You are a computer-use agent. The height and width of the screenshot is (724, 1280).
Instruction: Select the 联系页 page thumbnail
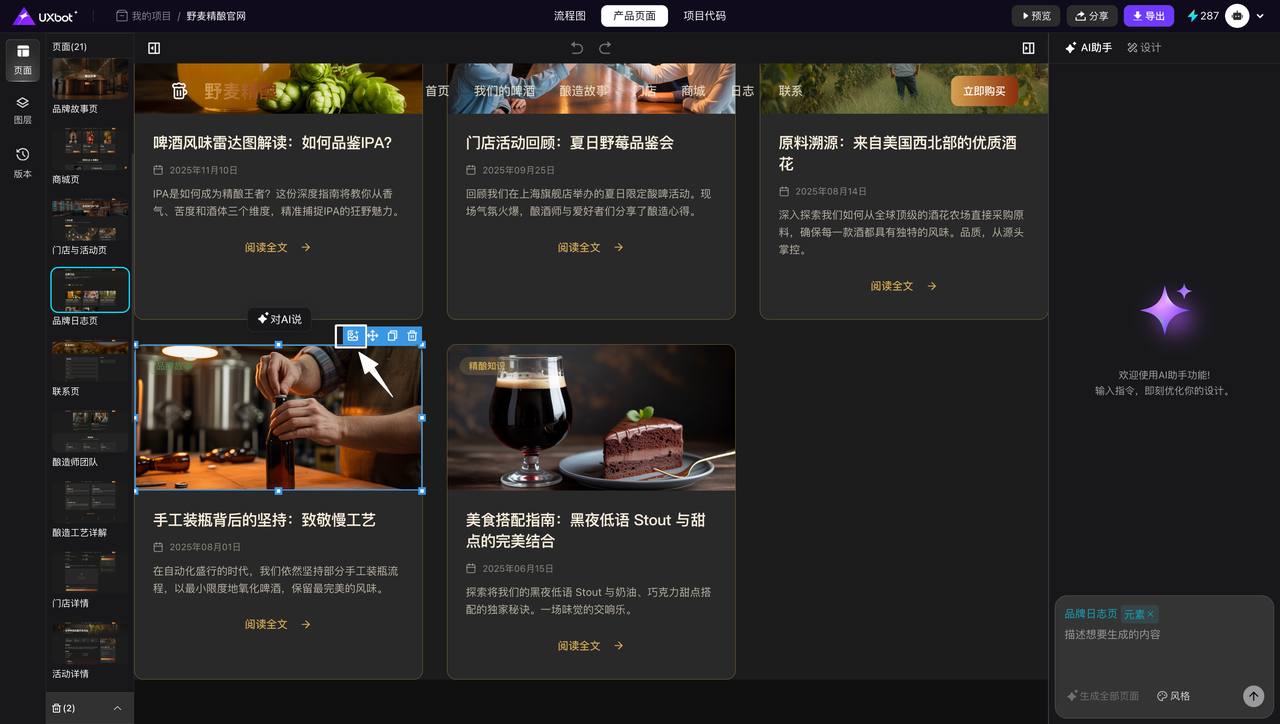tap(90, 360)
